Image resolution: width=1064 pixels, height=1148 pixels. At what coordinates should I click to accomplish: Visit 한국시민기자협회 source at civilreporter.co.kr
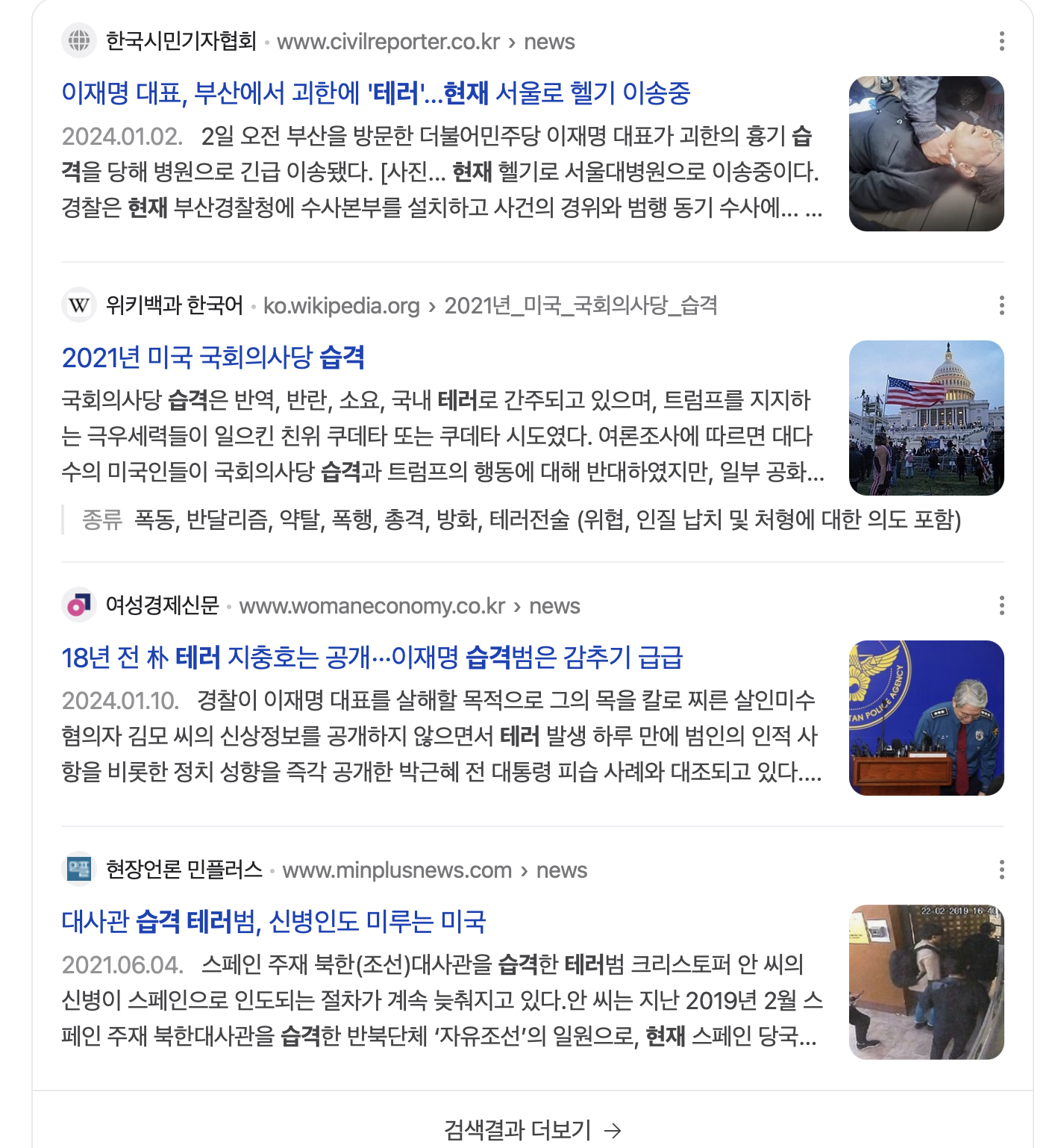[388, 42]
